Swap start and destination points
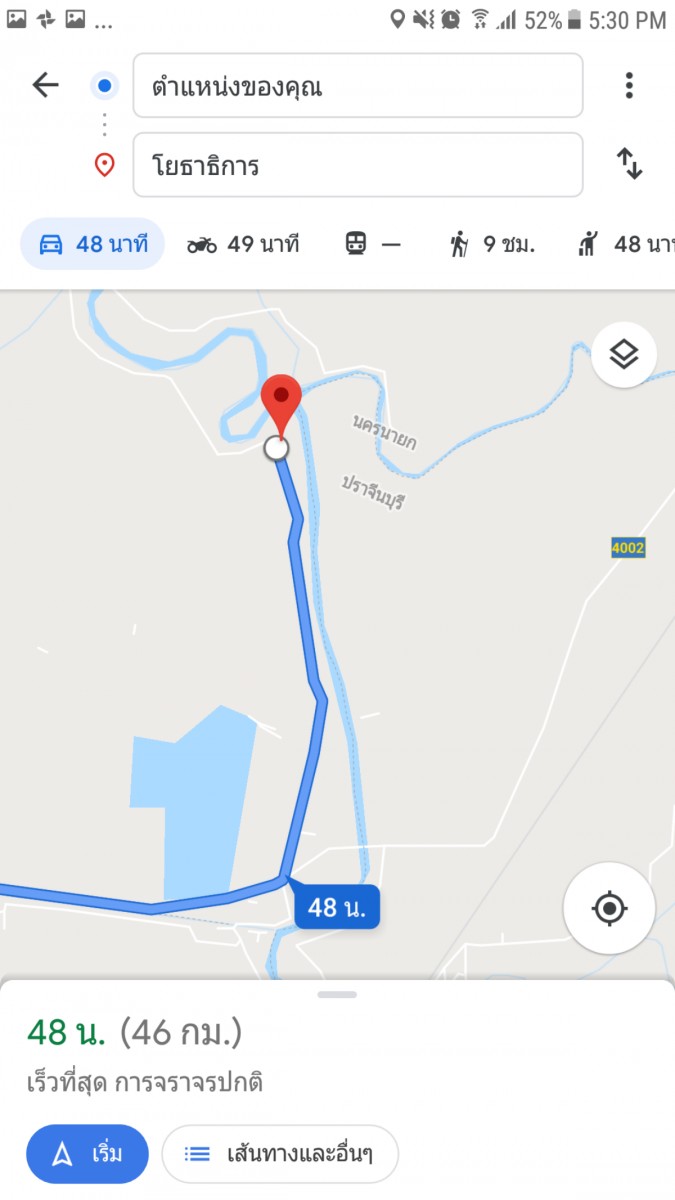The width and height of the screenshot is (675, 1200). (x=629, y=164)
